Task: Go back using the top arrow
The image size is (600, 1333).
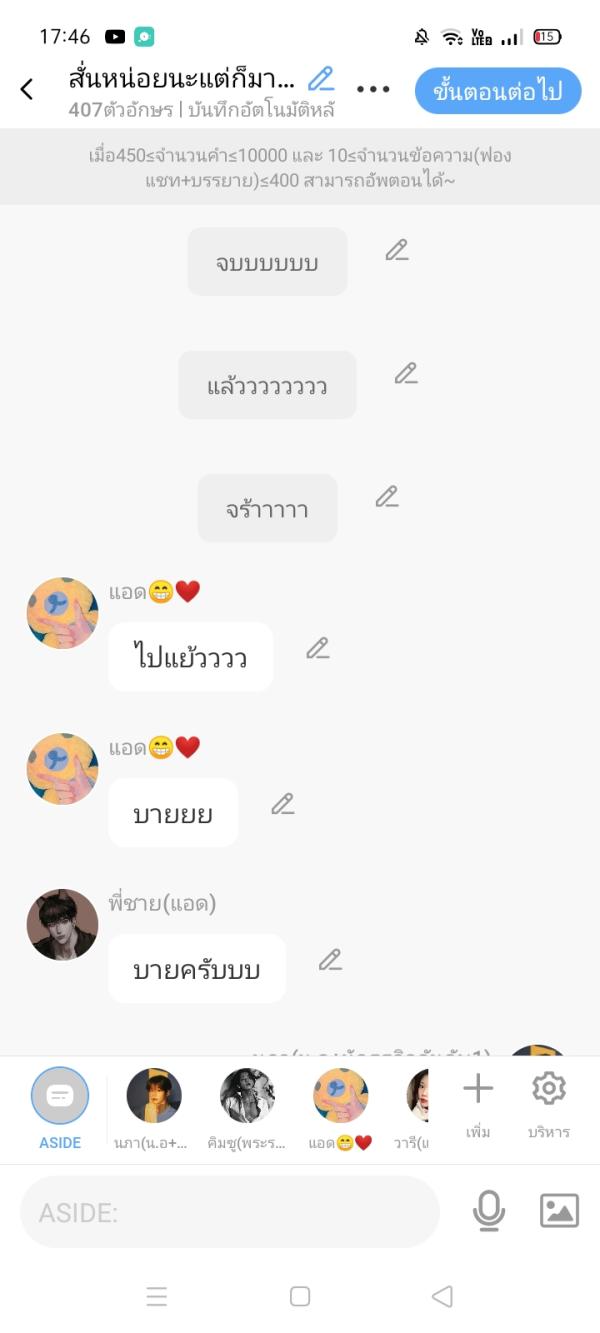Action: point(27,89)
